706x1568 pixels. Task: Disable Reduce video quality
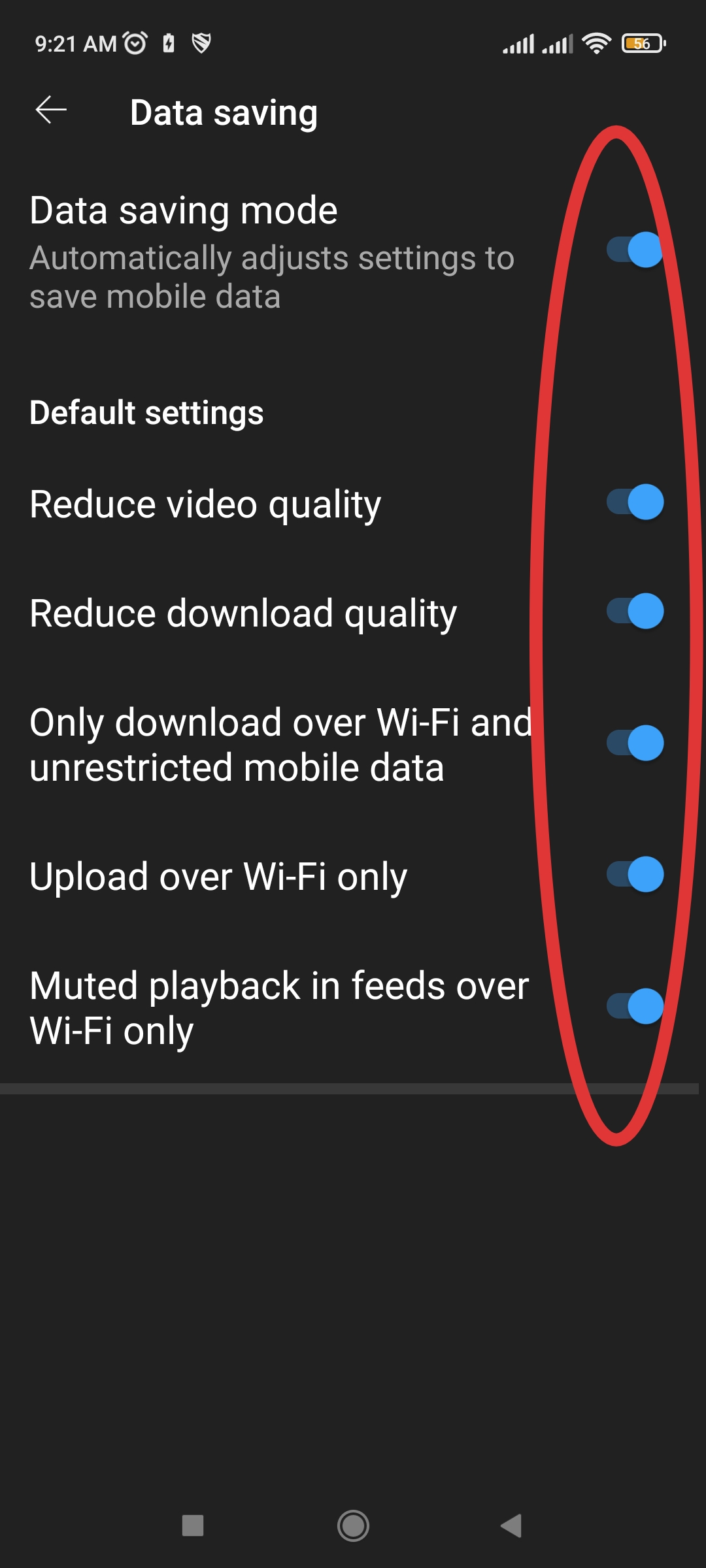(x=635, y=502)
